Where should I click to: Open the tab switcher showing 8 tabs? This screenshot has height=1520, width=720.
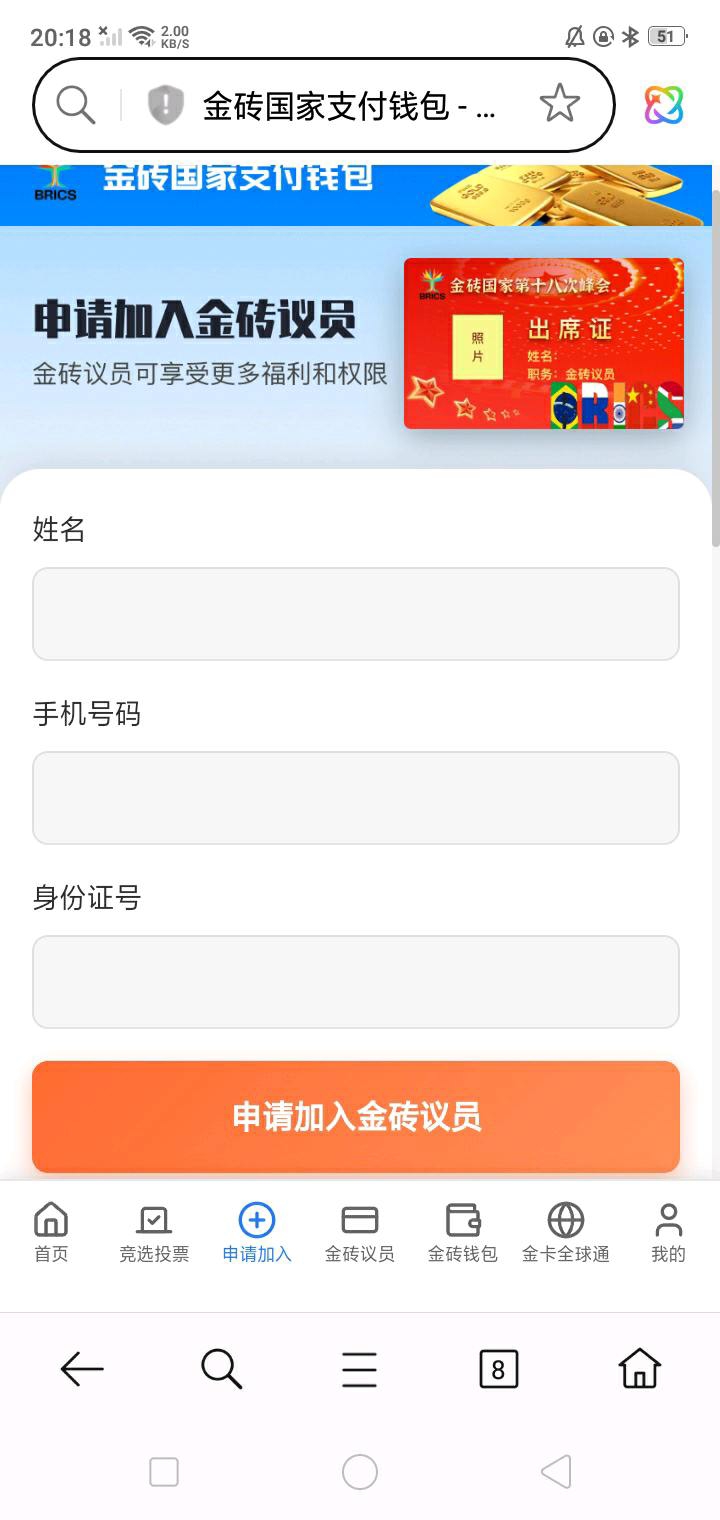click(498, 1369)
